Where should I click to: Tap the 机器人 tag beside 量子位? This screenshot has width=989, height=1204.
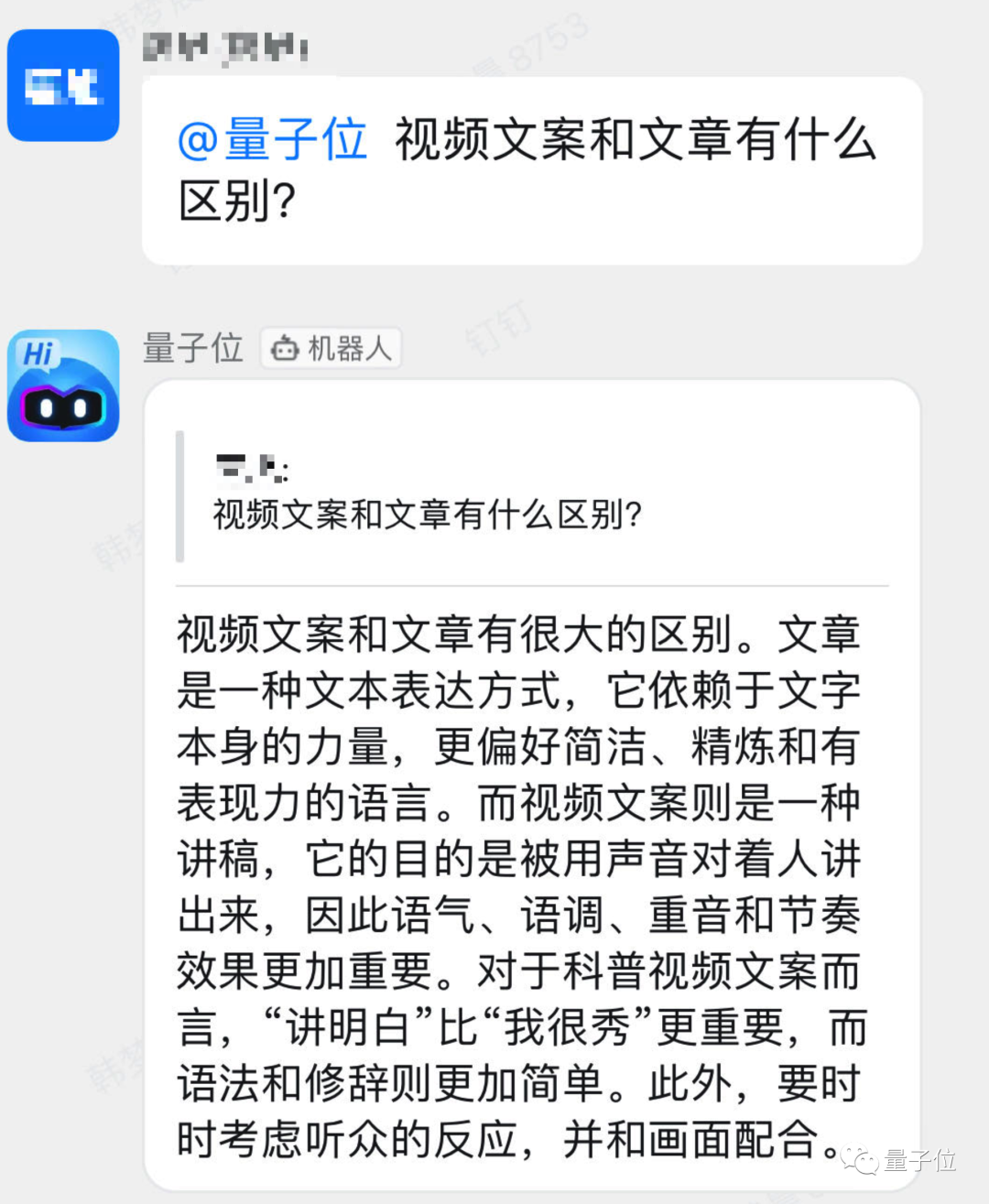[331, 349]
